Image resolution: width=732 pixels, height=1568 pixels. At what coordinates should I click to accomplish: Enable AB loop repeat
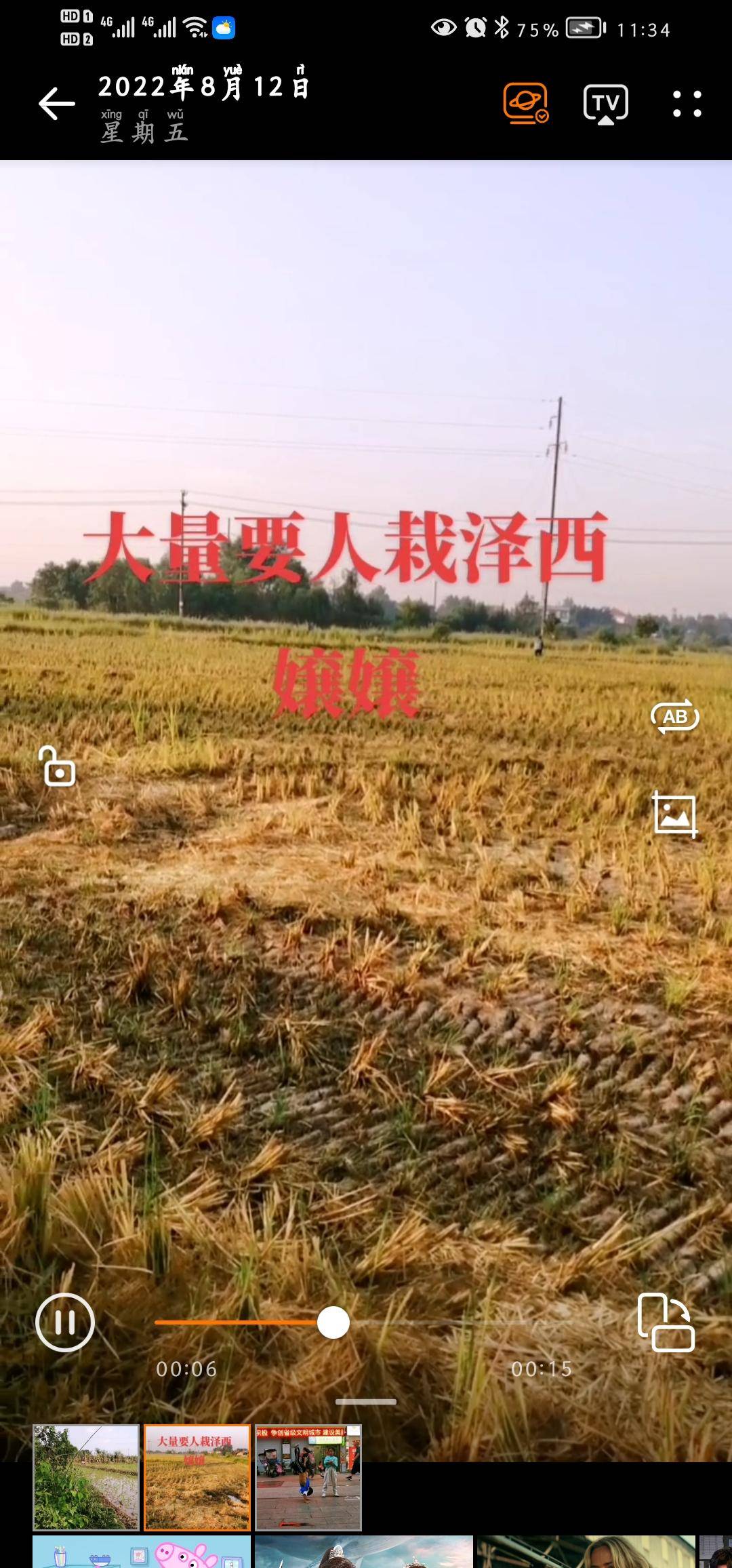point(674,717)
